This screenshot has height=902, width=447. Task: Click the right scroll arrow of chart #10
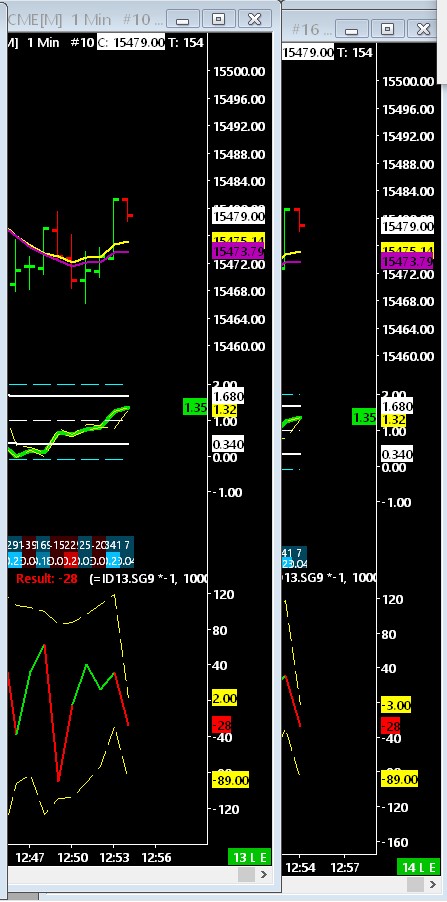coord(264,874)
